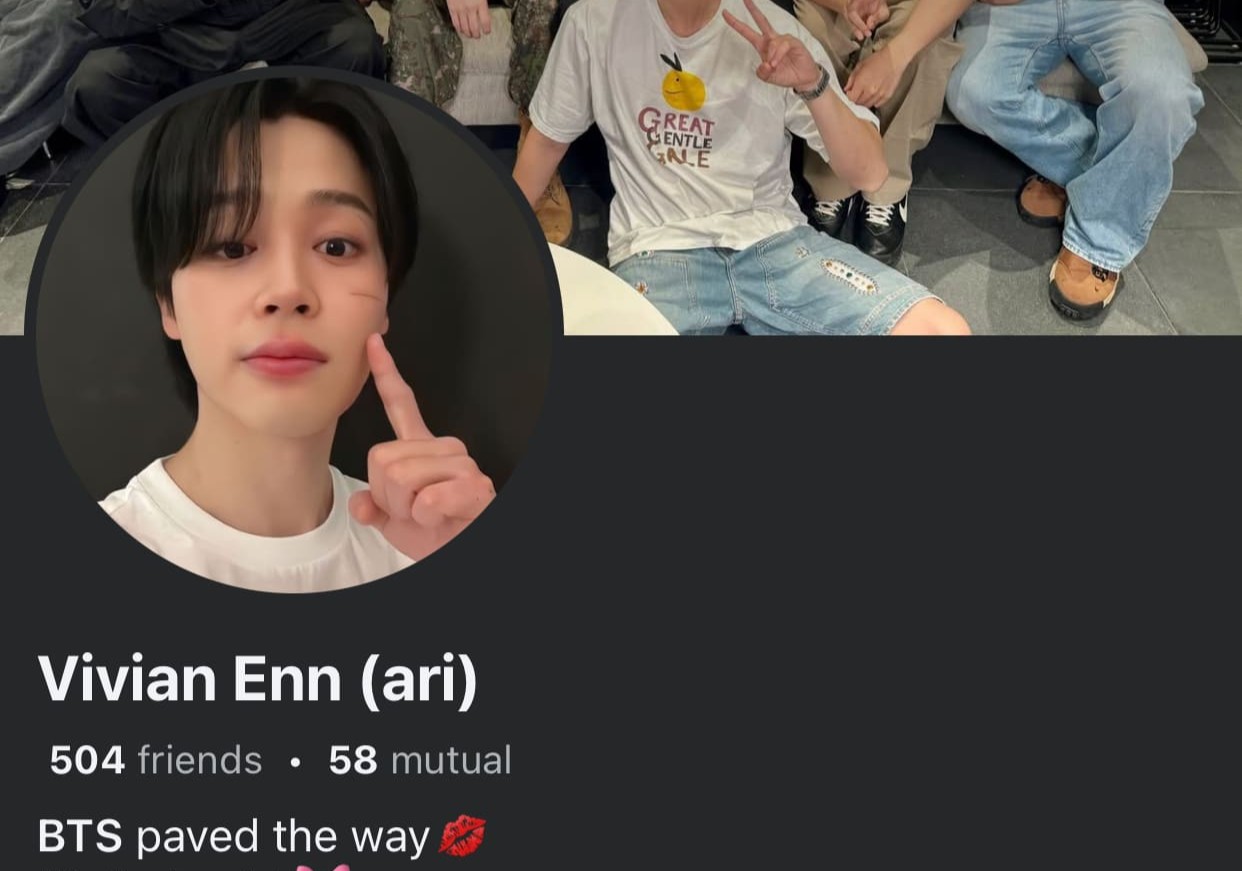
Task: Open the 504 friends list
Action: click(156, 761)
